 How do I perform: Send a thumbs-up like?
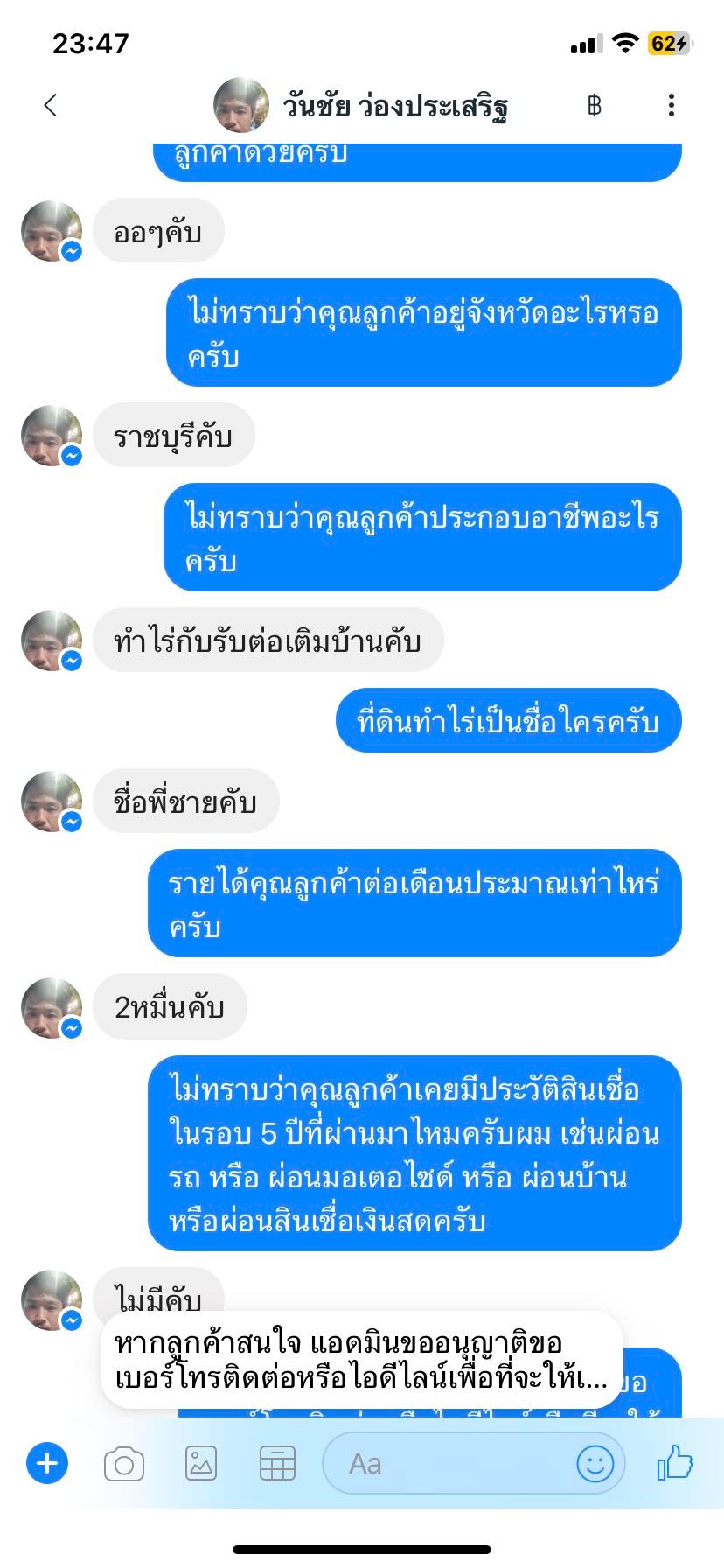point(675,1462)
